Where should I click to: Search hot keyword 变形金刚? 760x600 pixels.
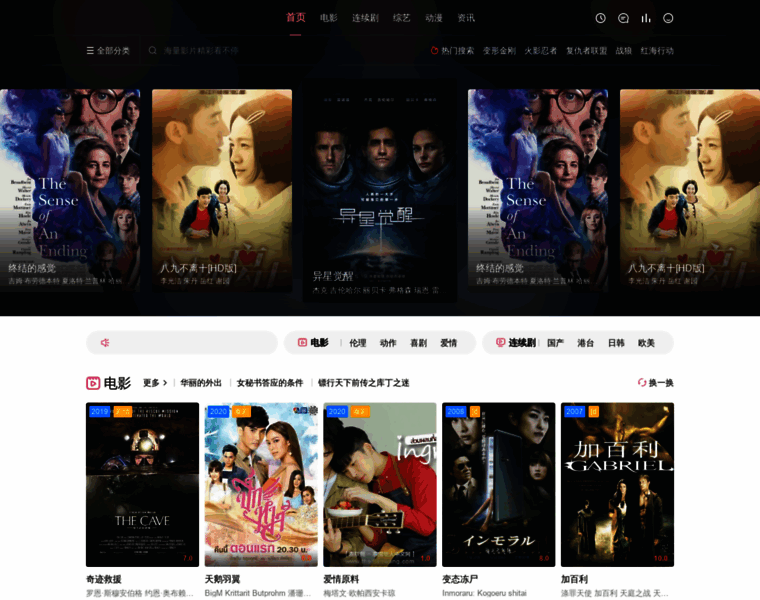pyautogui.click(x=499, y=50)
